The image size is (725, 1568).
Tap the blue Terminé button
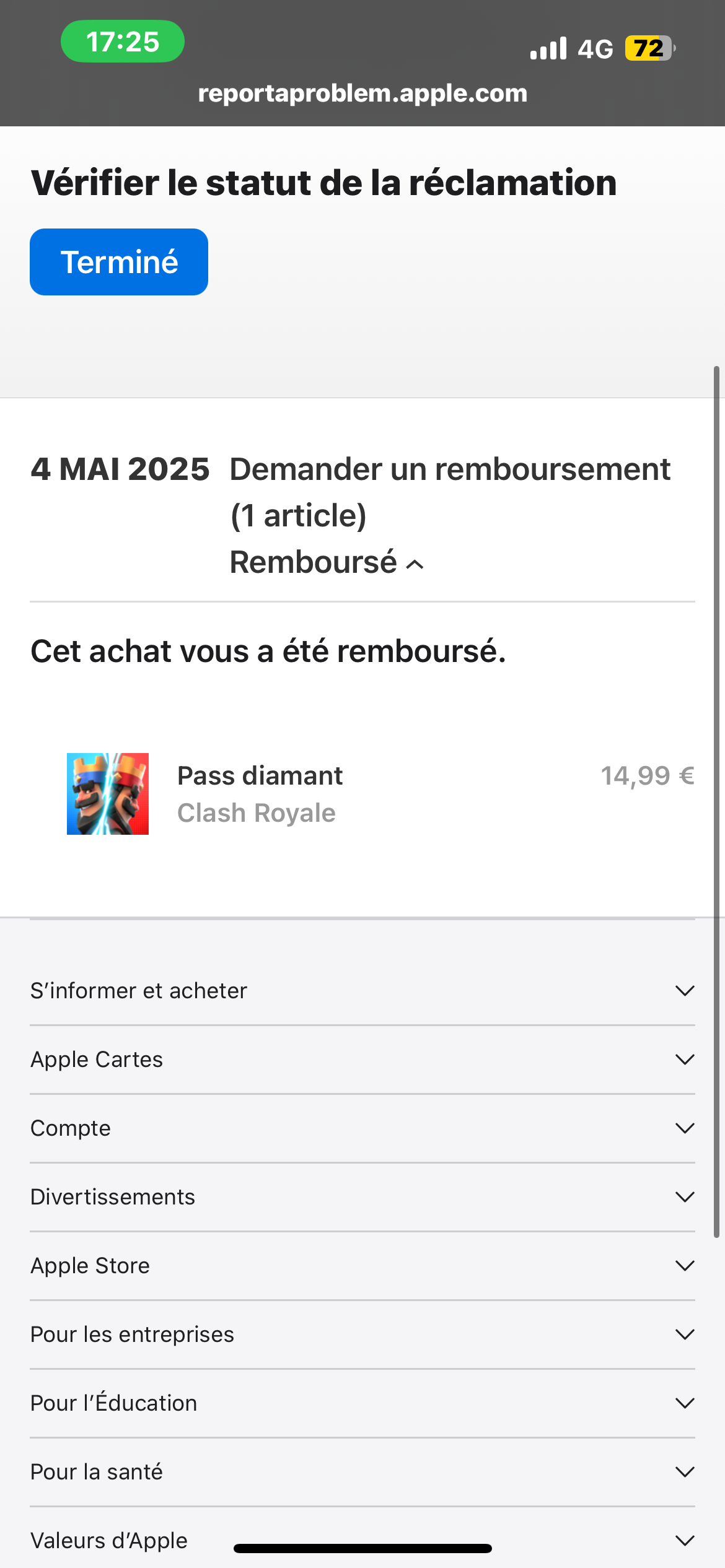[119, 262]
